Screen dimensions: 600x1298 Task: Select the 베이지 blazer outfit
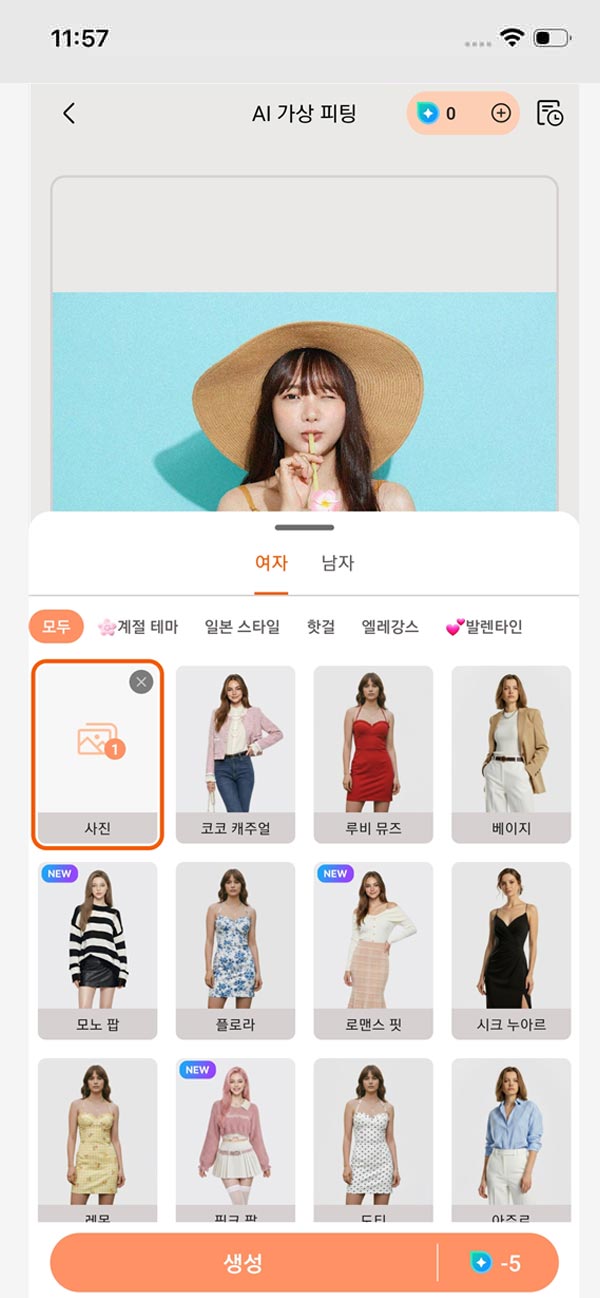tap(511, 752)
